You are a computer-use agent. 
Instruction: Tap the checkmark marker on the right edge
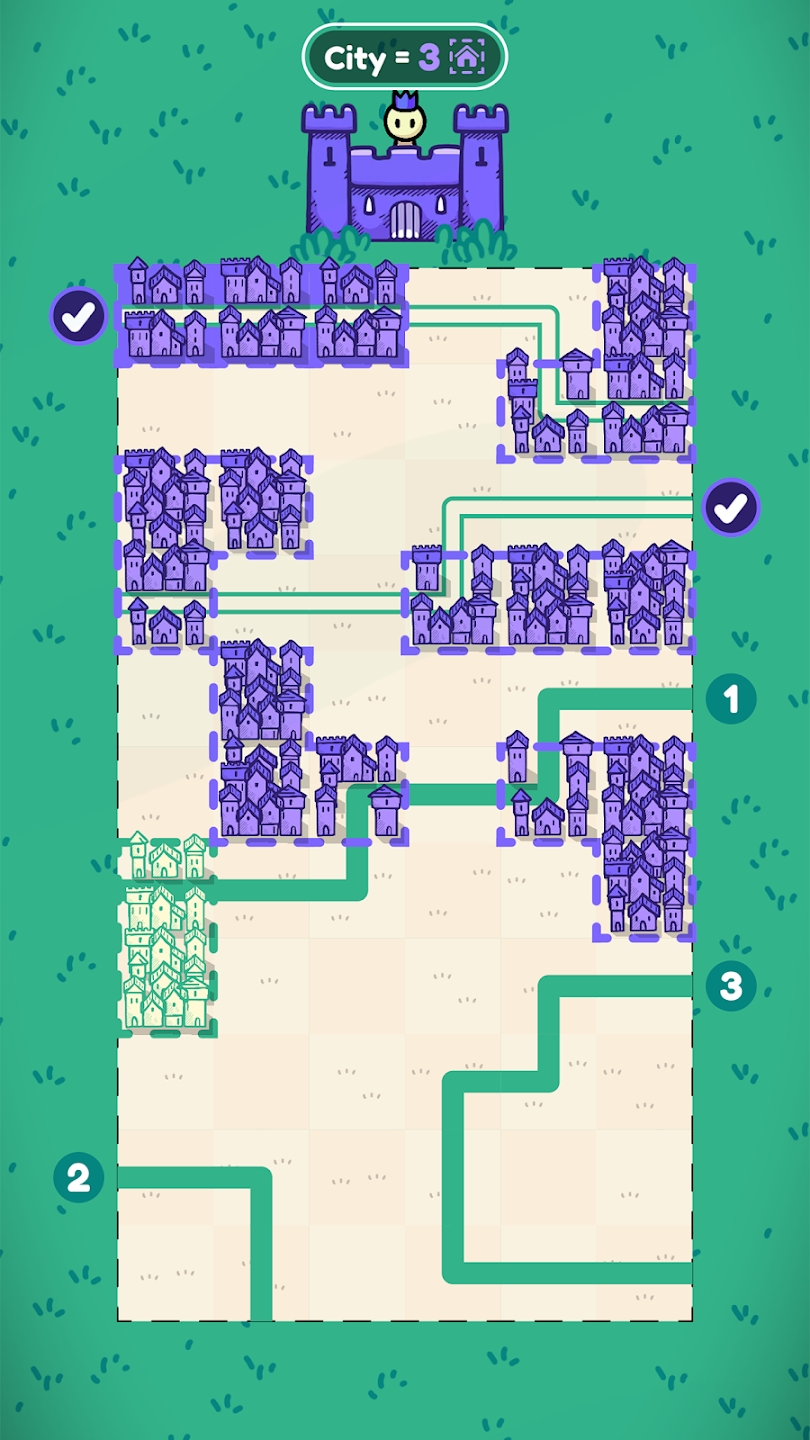731,508
